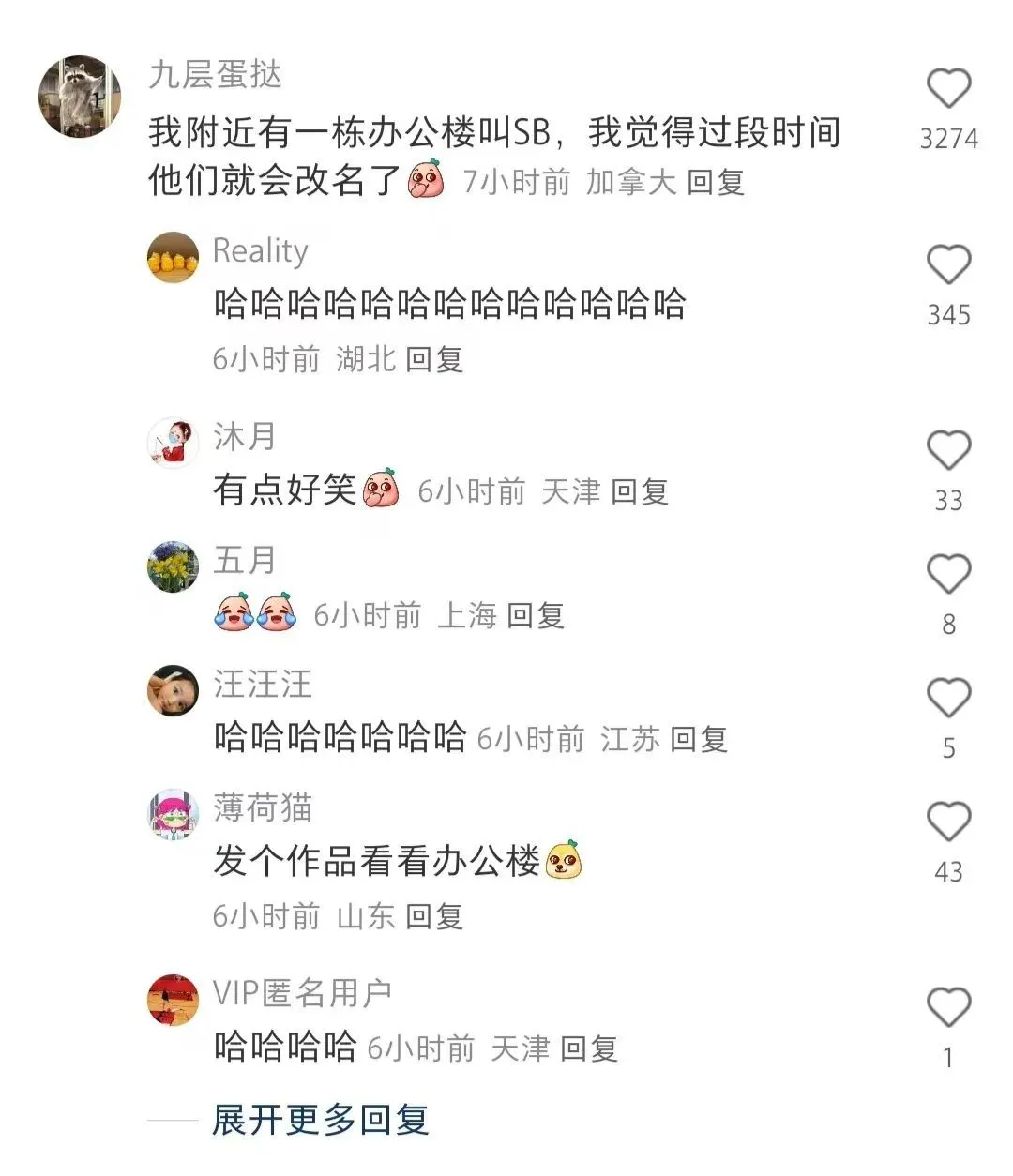1013x1176 pixels.
Task: Tap 回复 on 沐月's comment
Action: 640,491
